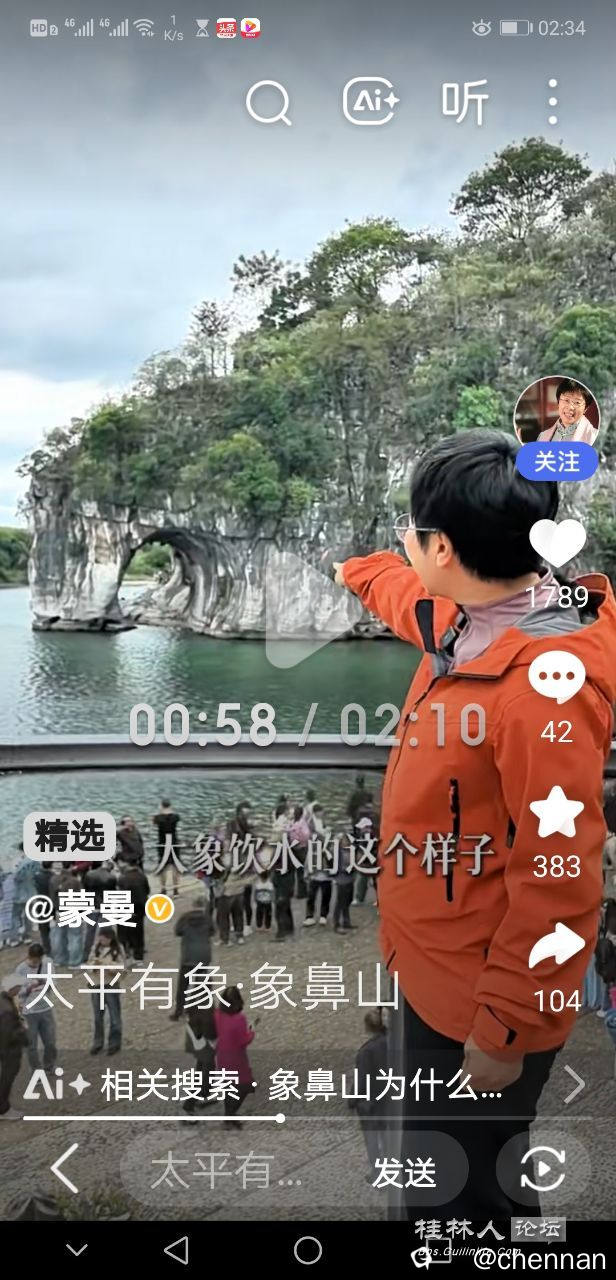Open the creator's avatar profile
Viewport: 616px width, 1280px height.
(x=556, y=412)
